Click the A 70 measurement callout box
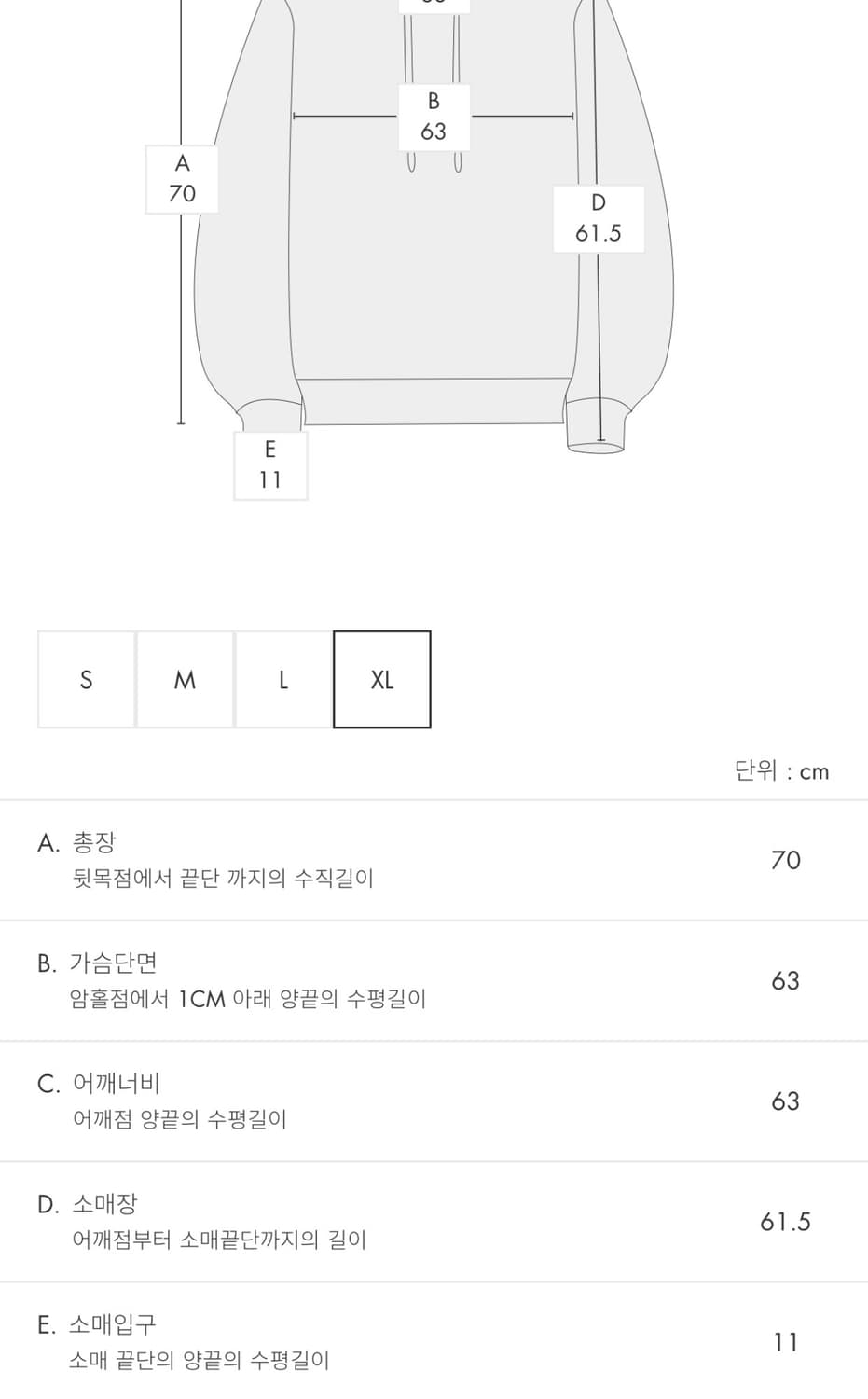 [181, 177]
